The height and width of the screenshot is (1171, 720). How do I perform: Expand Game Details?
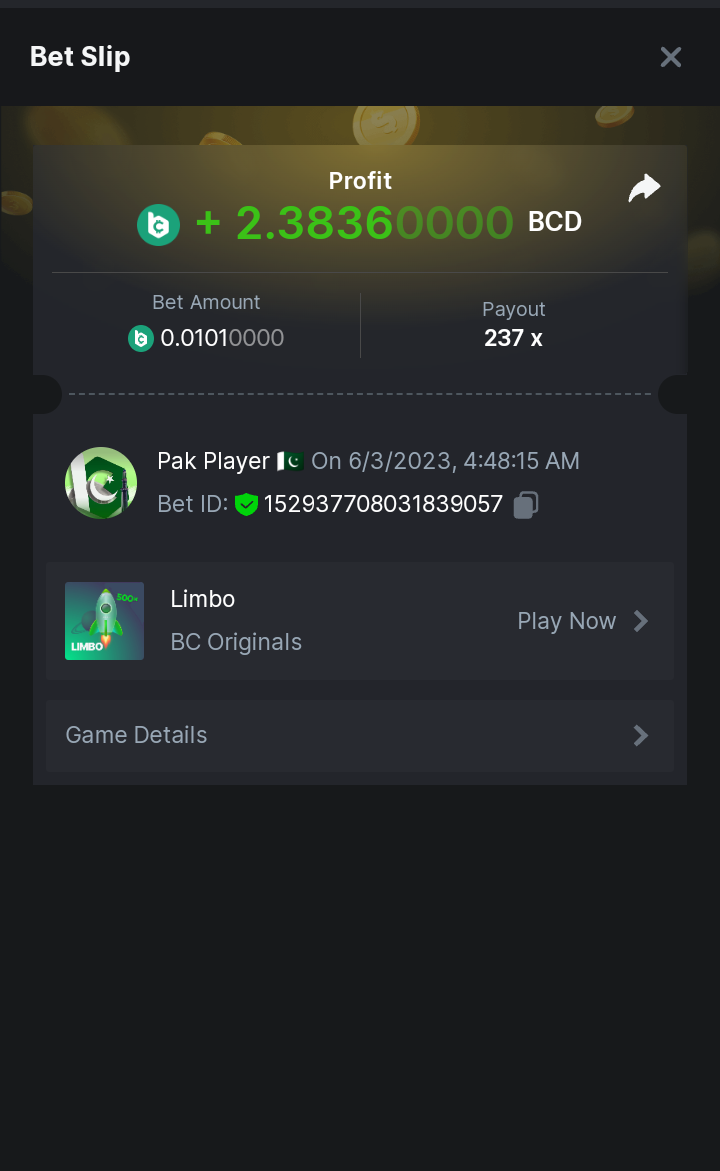(x=360, y=736)
